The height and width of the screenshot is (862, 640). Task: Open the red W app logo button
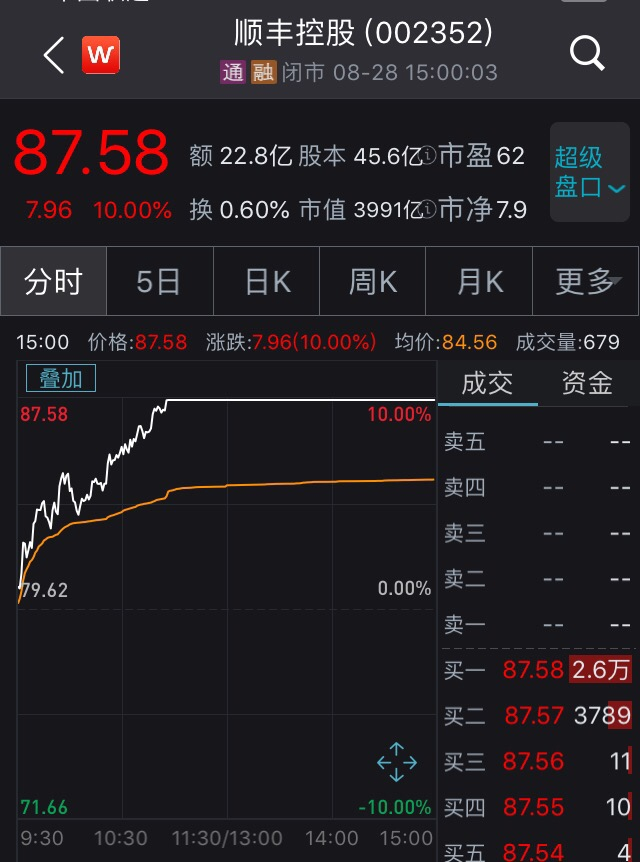(x=100, y=54)
